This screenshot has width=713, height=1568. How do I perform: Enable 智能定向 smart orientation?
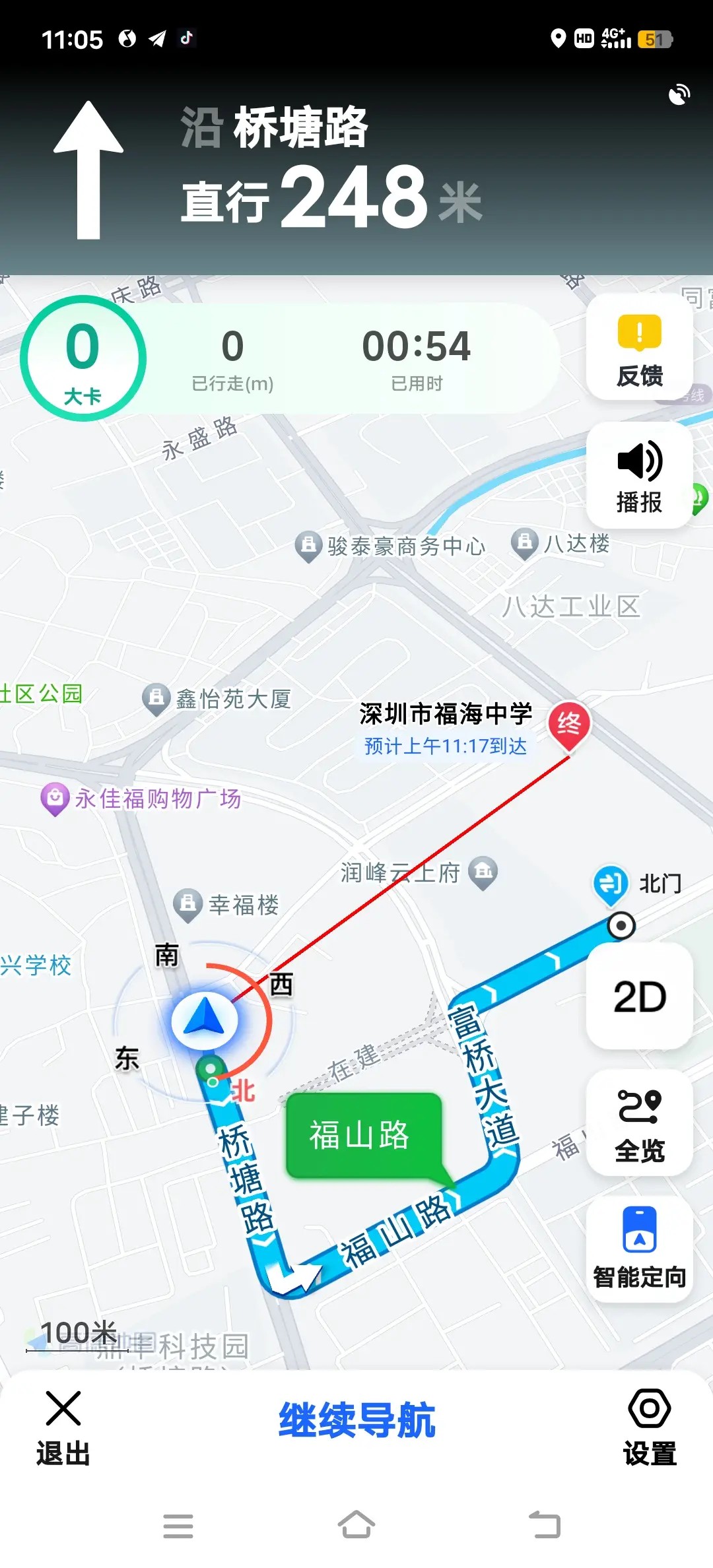(x=639, y=1249)
